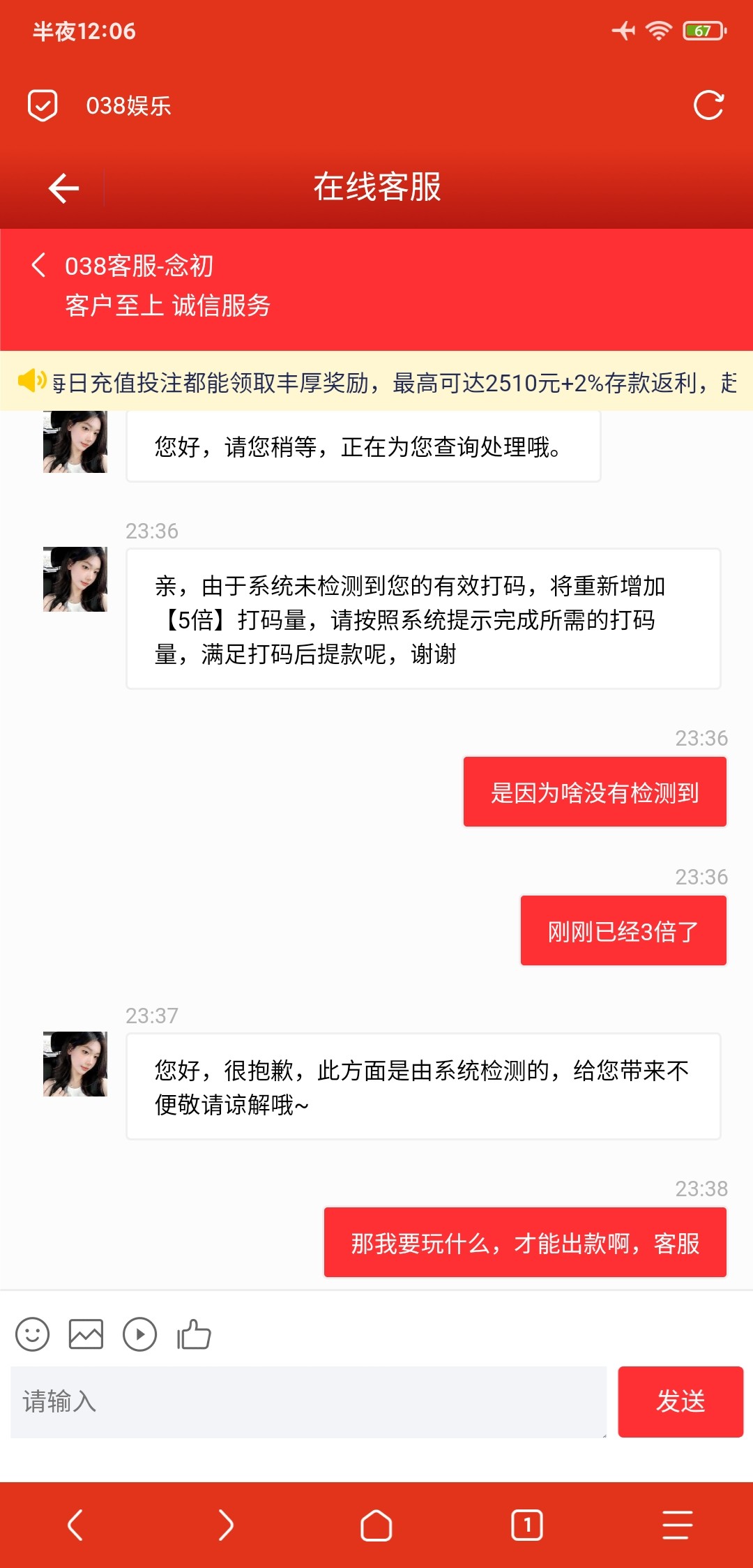Image resolution: width=753 pixels, height=1568 pixels.
Task: Tap the shield security icon beside 038娱乐
Action: [43, 105]
